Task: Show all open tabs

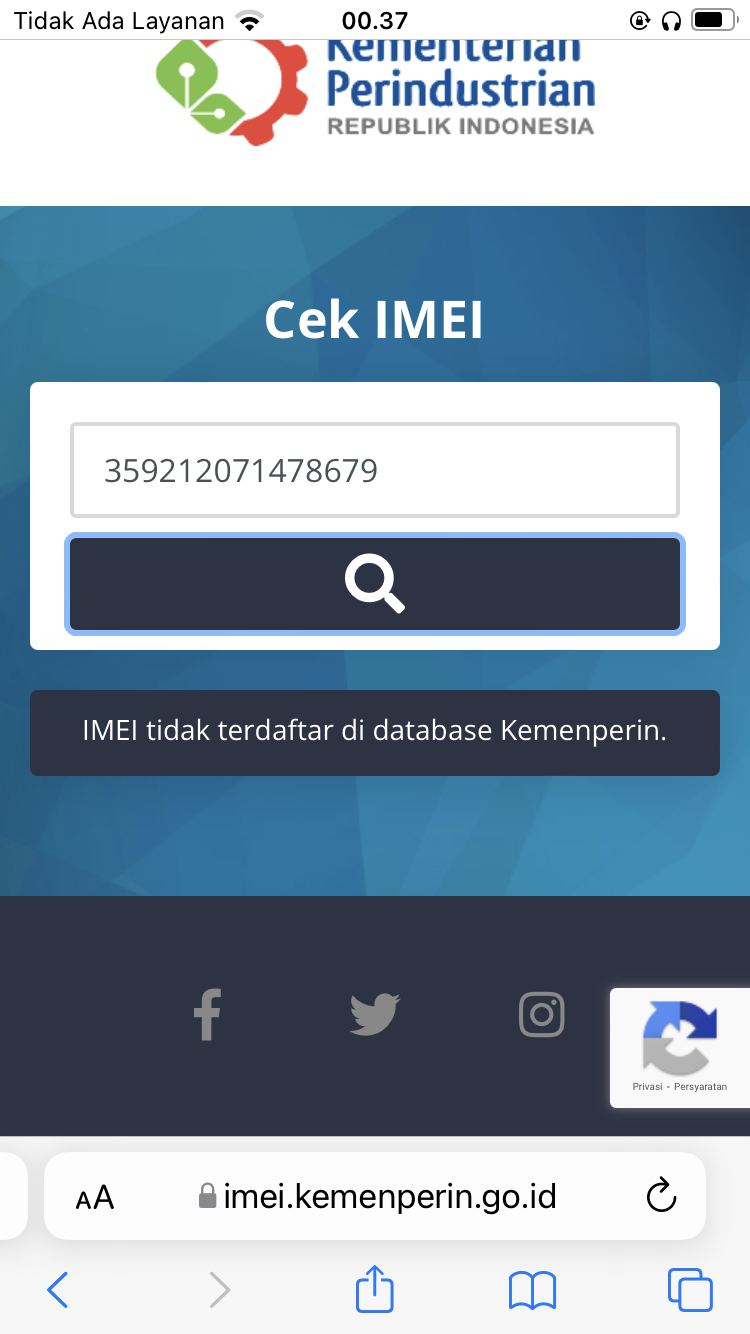Action: click(x=690, y=1290)
